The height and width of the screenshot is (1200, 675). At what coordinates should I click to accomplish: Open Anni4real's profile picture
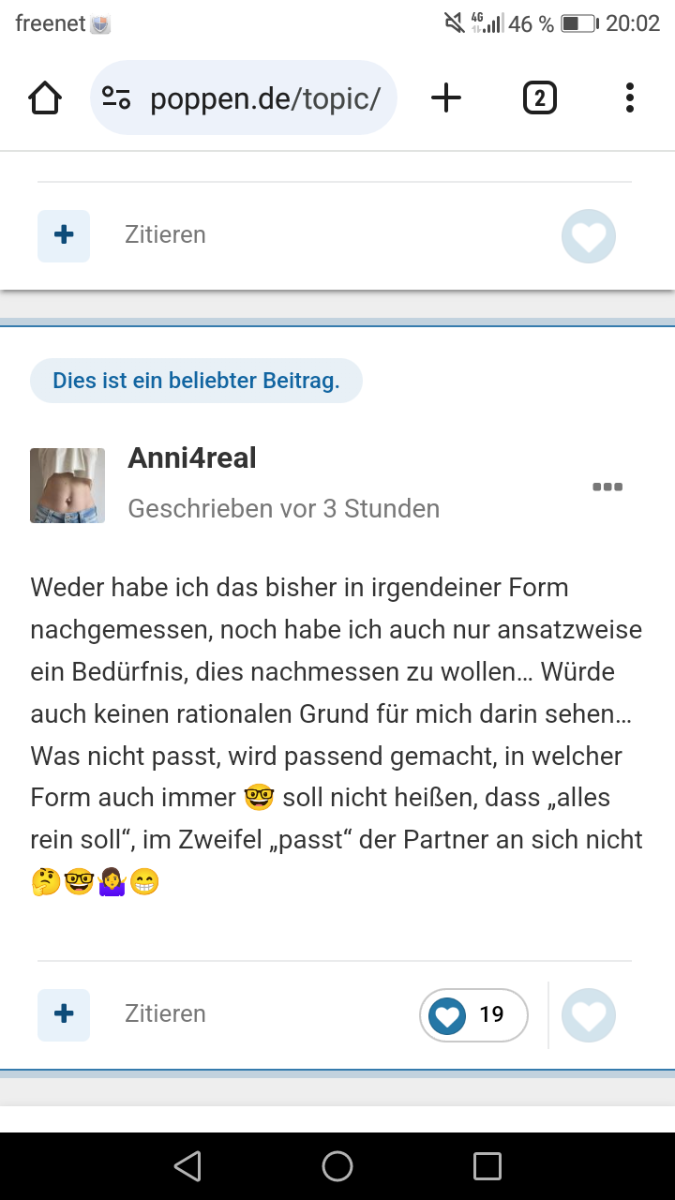[x=67, y=485]
